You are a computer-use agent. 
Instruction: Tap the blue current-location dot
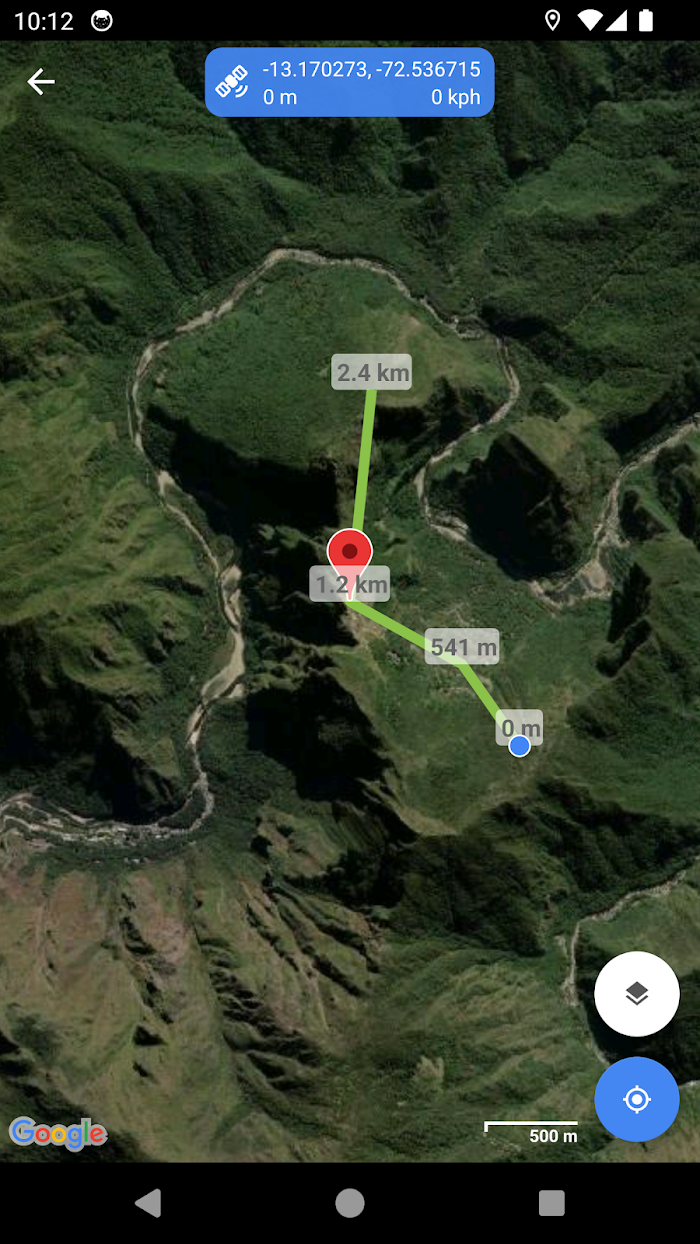[x=519, y=746]
